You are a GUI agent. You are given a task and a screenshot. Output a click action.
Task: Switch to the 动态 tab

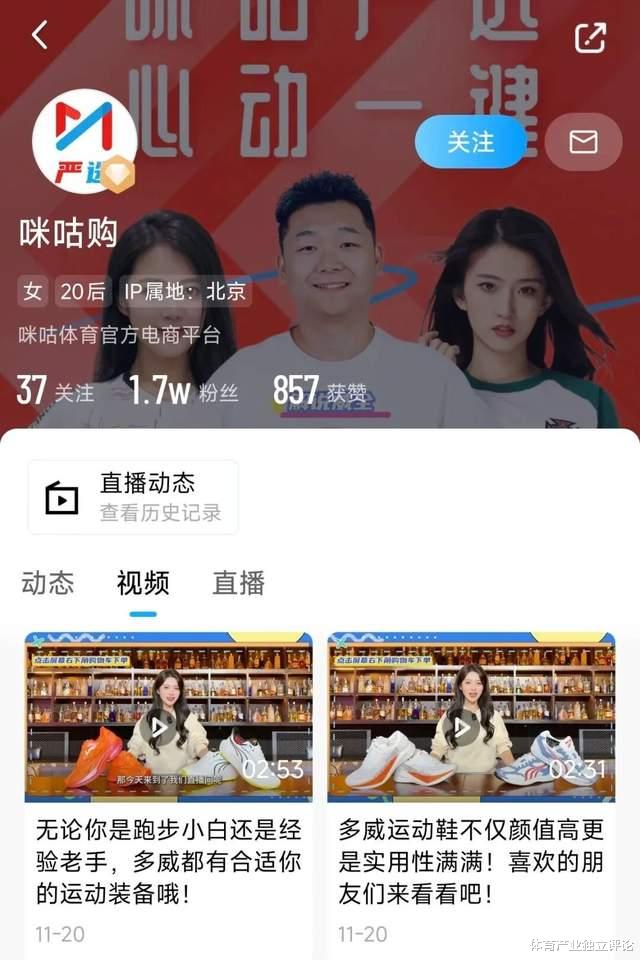point(48,582)
